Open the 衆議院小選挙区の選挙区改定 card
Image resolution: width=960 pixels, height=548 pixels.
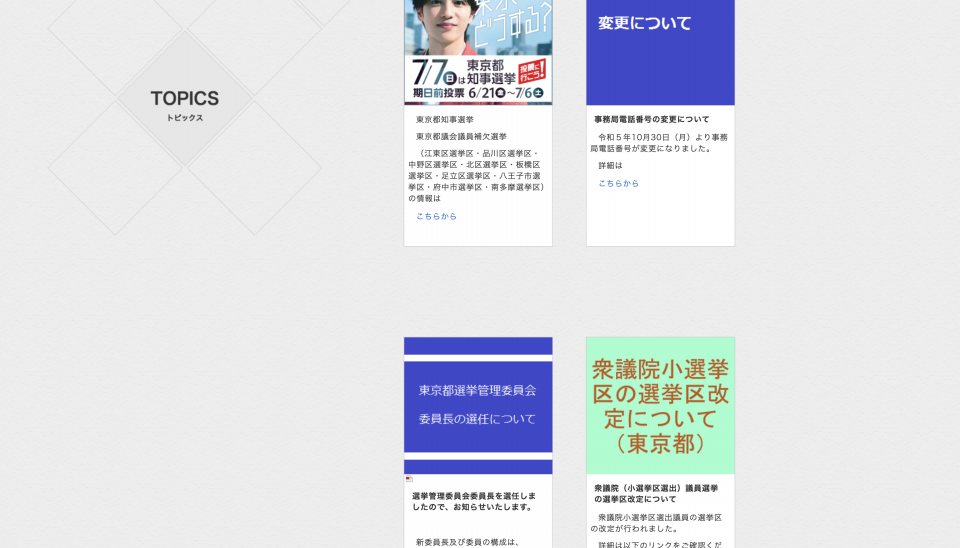click(660, 405)
